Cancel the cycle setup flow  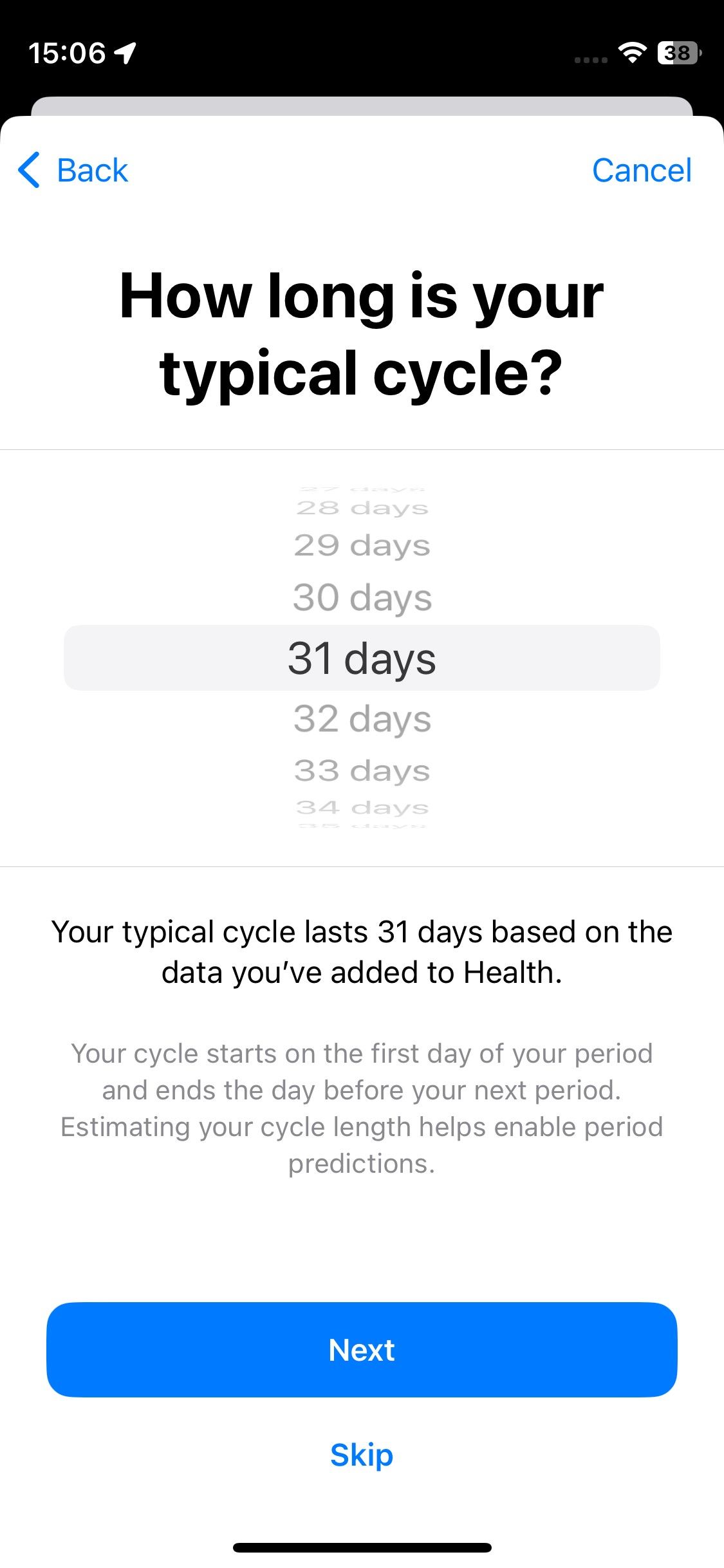click(x=642, y=170)
